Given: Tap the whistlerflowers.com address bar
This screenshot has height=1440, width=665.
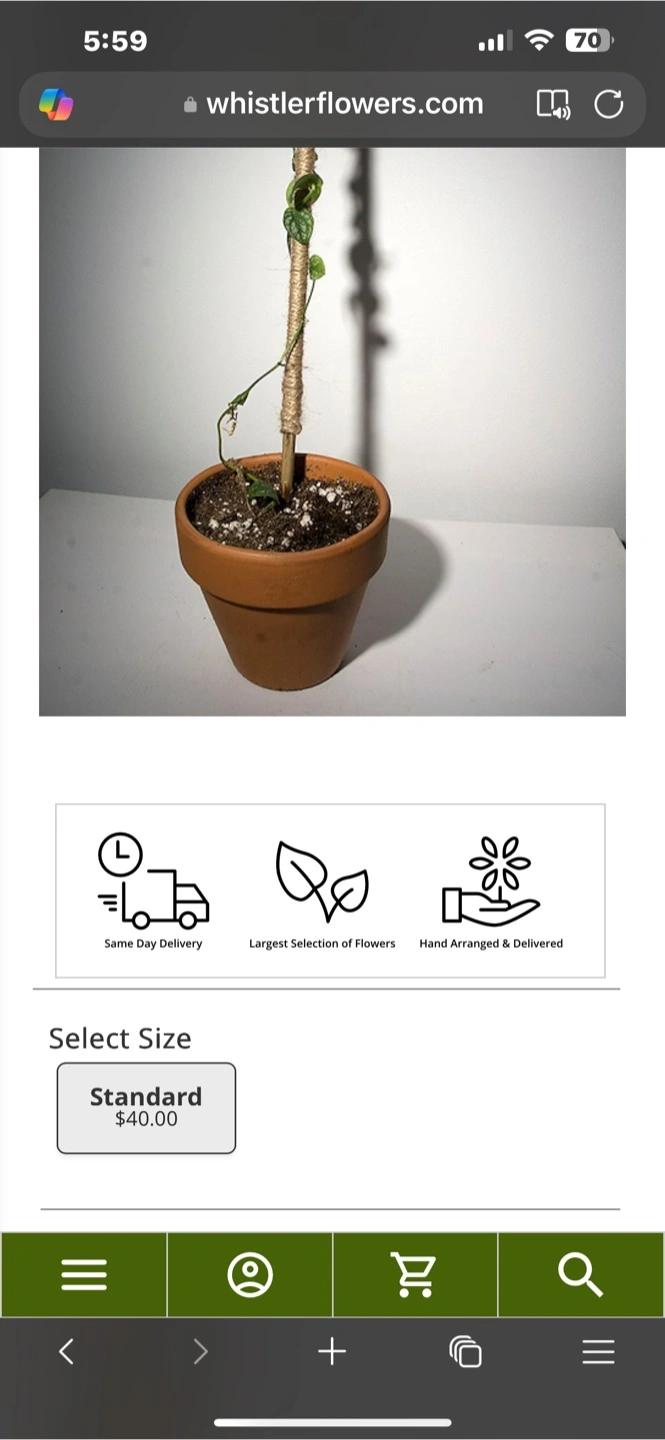Looking at the screenshot, I should pos(334,104).
